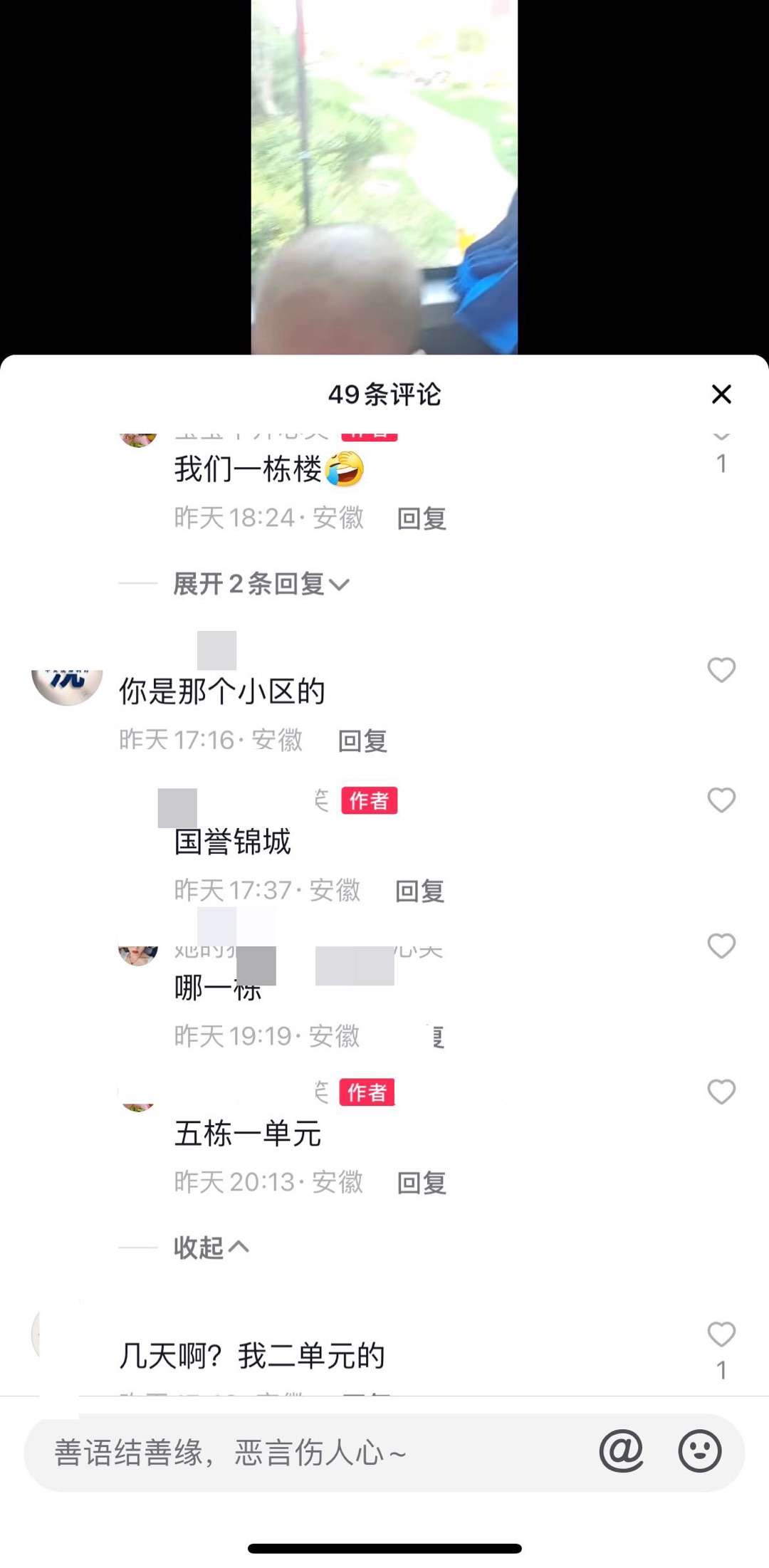
Task: Like the comment 哪一栋
Action: 721,946
